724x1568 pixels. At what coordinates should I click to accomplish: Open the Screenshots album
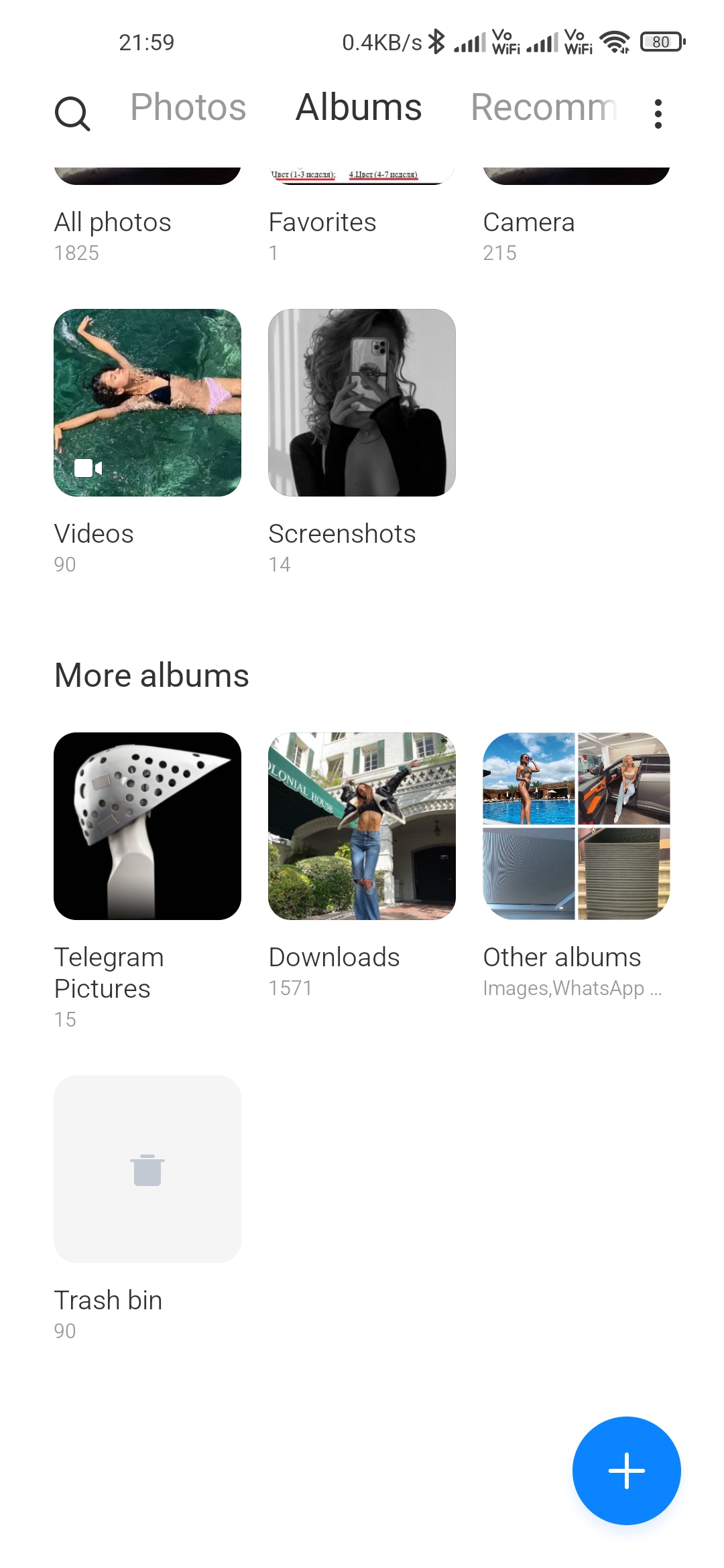362,403
